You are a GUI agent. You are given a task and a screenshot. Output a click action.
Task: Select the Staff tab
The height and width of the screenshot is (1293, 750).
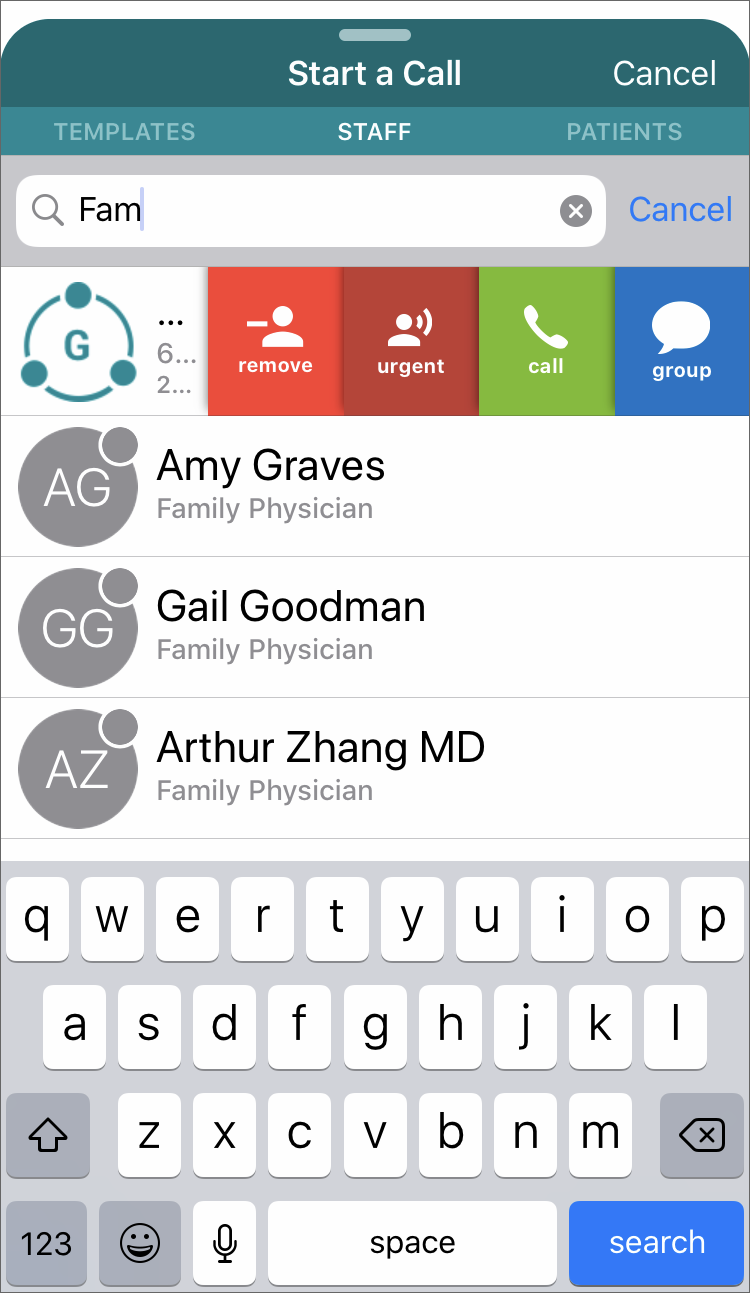click(374, 132)
